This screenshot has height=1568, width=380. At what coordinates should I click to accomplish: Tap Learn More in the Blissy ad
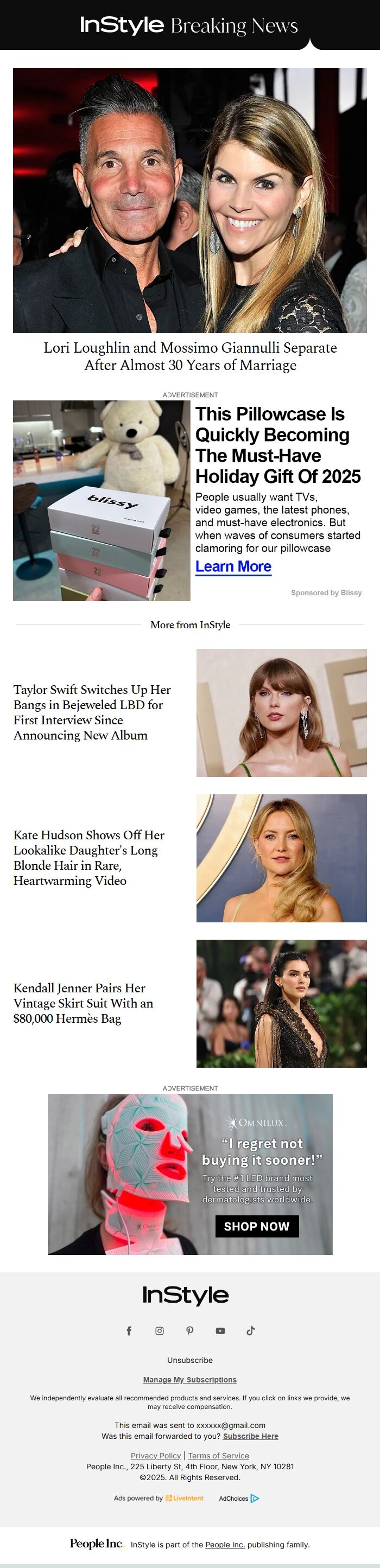point(233,566)
